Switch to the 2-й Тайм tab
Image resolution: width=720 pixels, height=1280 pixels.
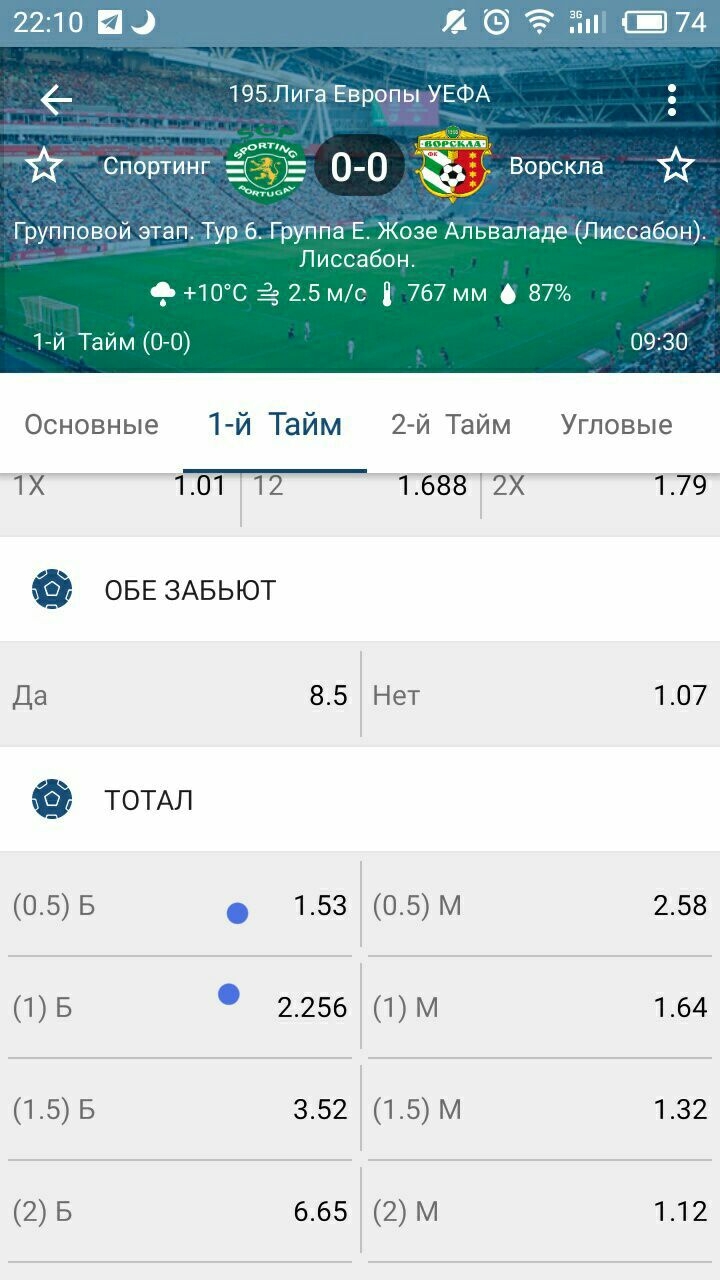point(451,425)
